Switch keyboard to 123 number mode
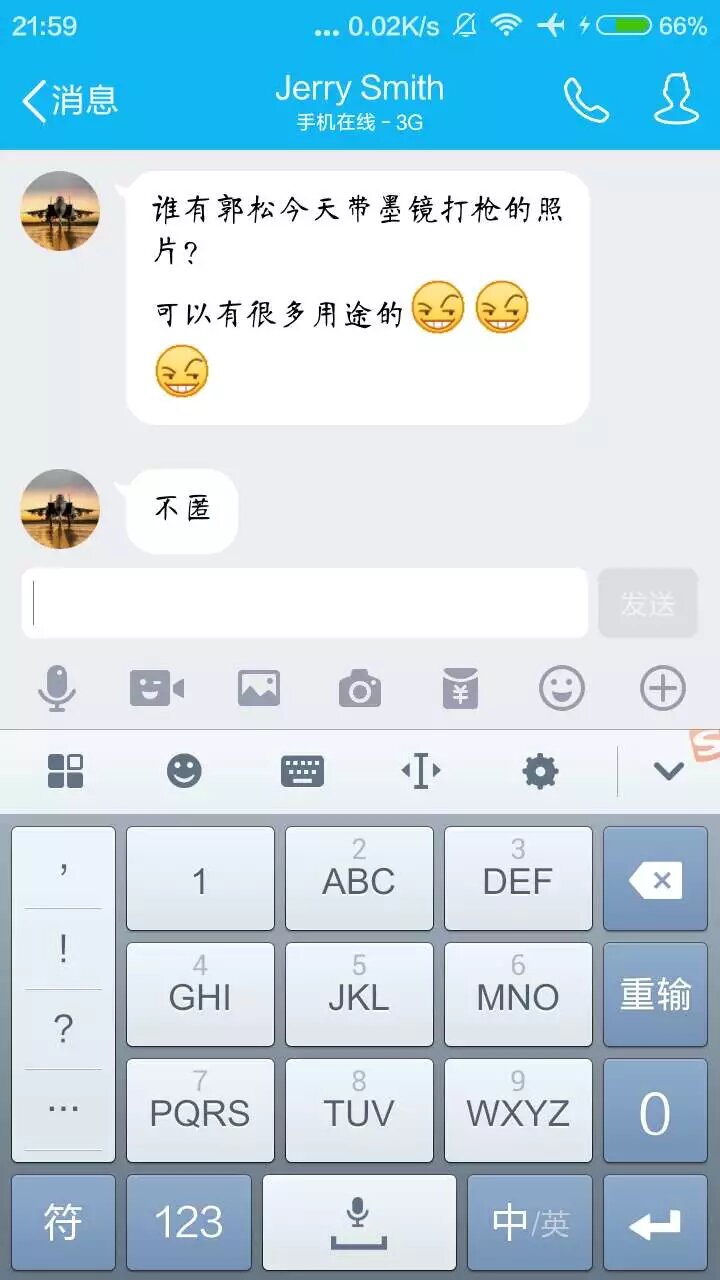The image size is (720, 1280). 189,1222
